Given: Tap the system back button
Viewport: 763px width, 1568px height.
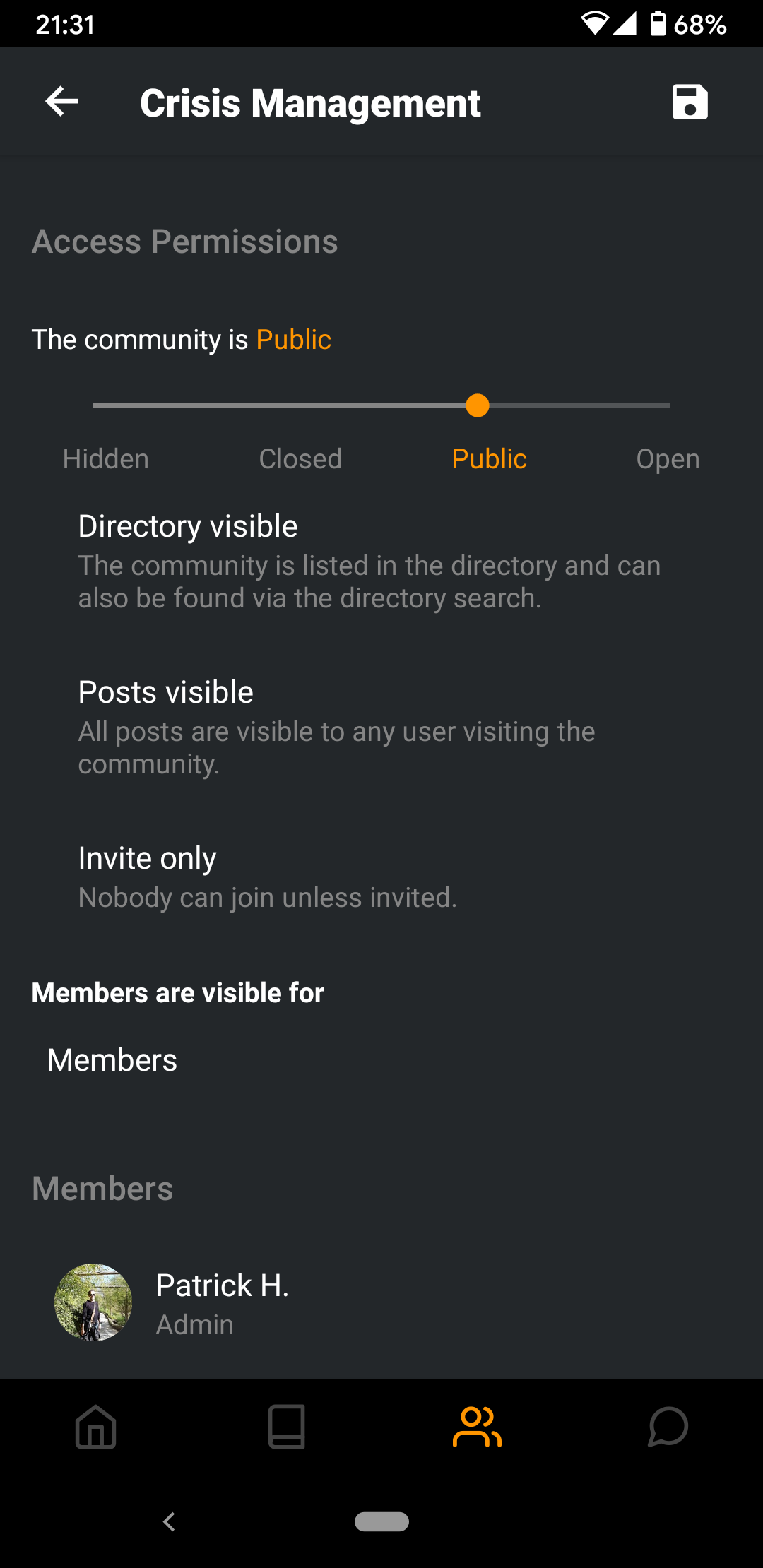Looking at the screenshot, I should [169, 1521].
